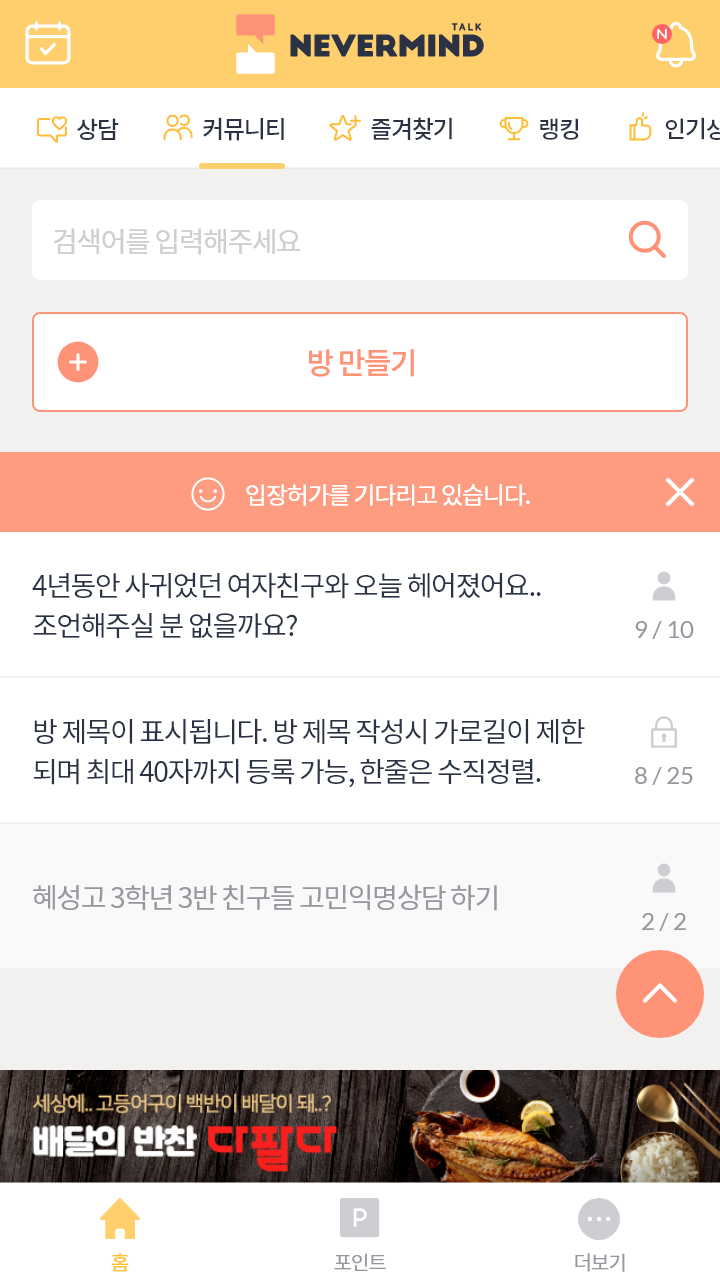The height and width of the screenshot is (1280, 720).
Task: Create a room with 방 만들기
Action: coord(360,362)
